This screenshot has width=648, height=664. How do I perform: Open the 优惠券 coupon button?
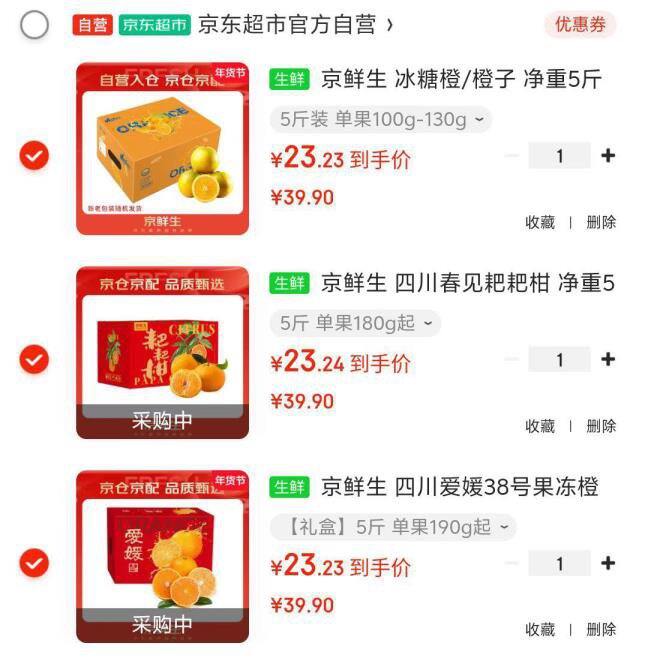coord(580,25)
